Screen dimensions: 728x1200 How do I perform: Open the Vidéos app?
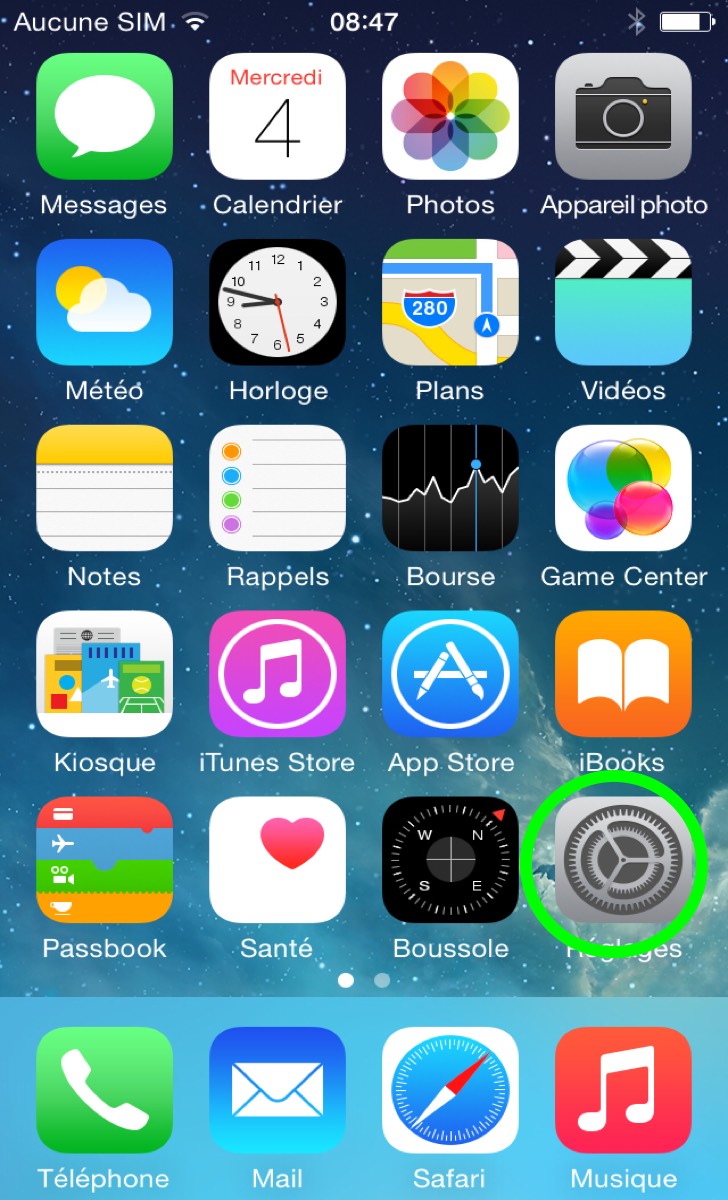point(623,302)
